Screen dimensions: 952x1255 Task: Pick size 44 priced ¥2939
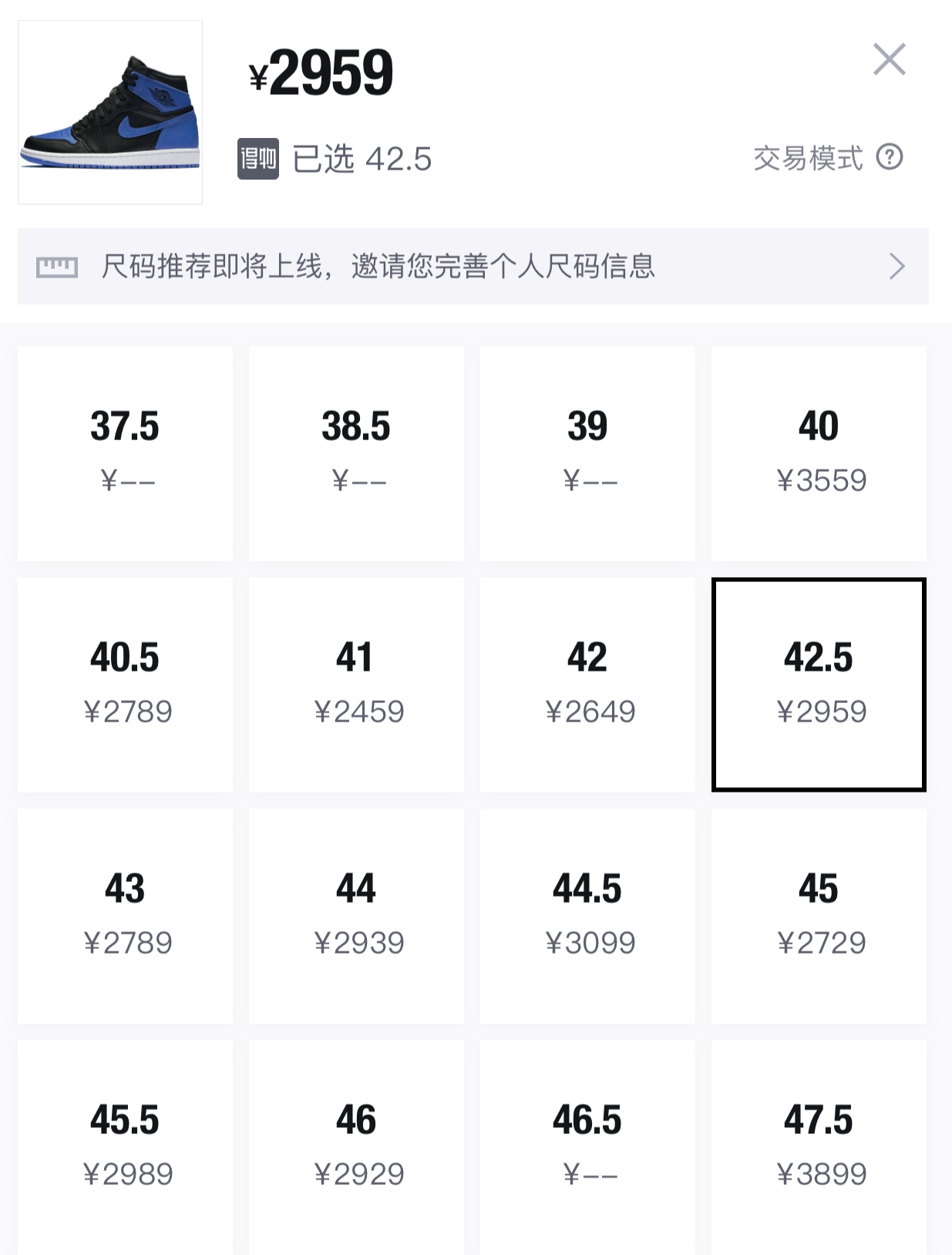pos(356,916)
